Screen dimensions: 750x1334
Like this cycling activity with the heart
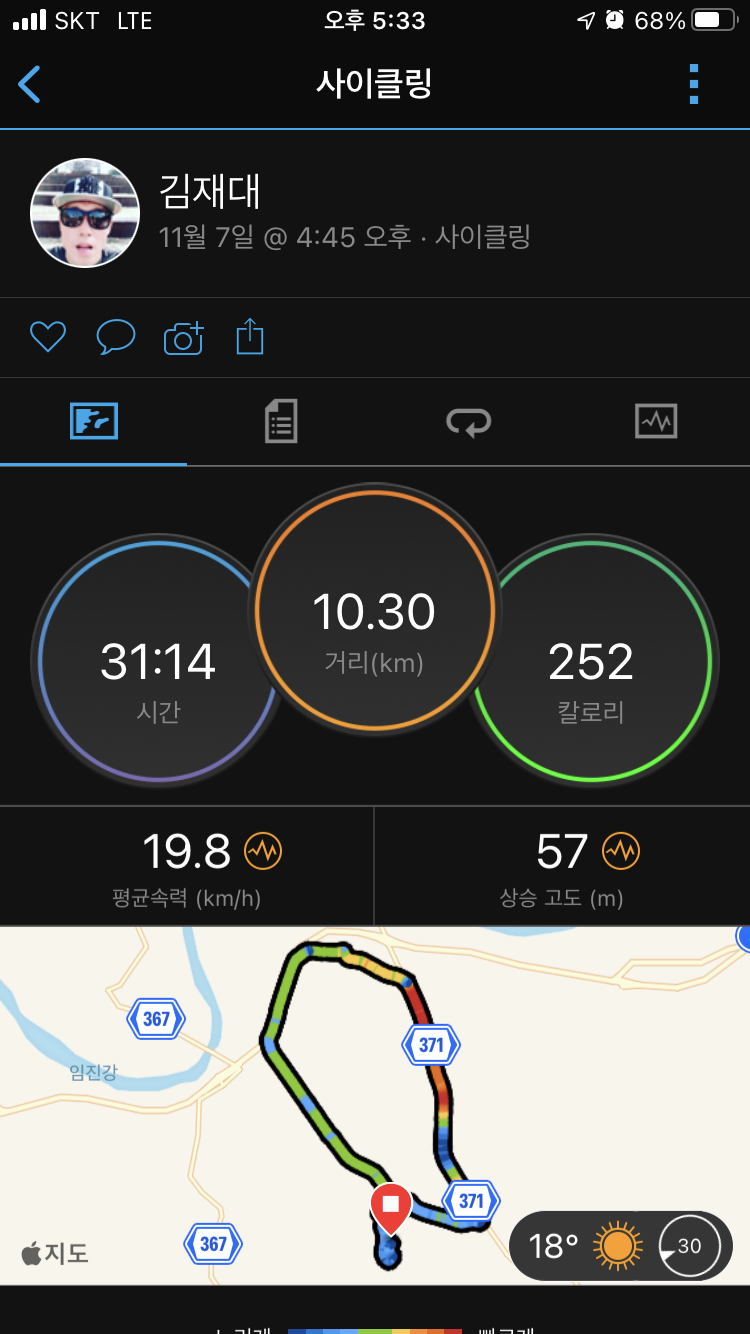(47, 337)
